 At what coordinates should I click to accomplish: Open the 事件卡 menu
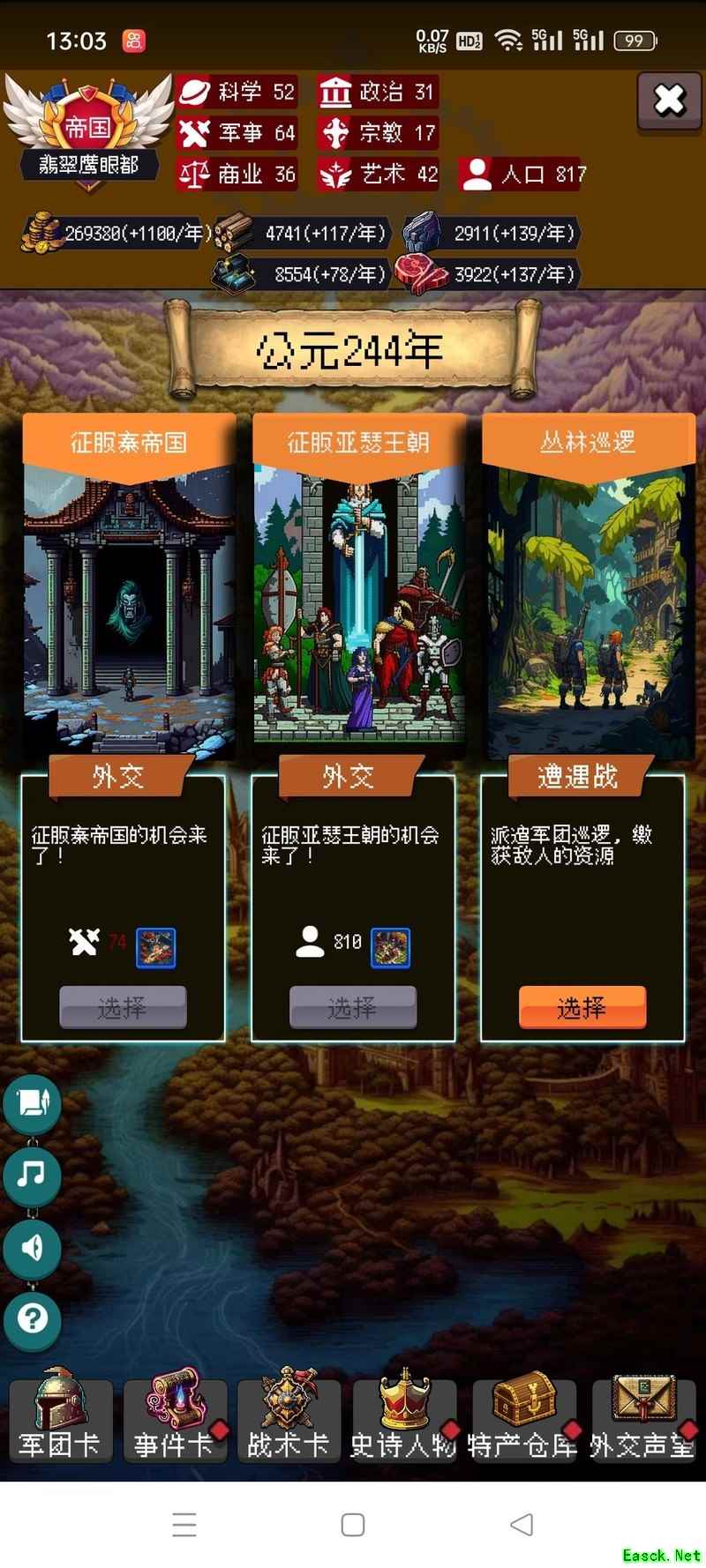pos(175,1420)
